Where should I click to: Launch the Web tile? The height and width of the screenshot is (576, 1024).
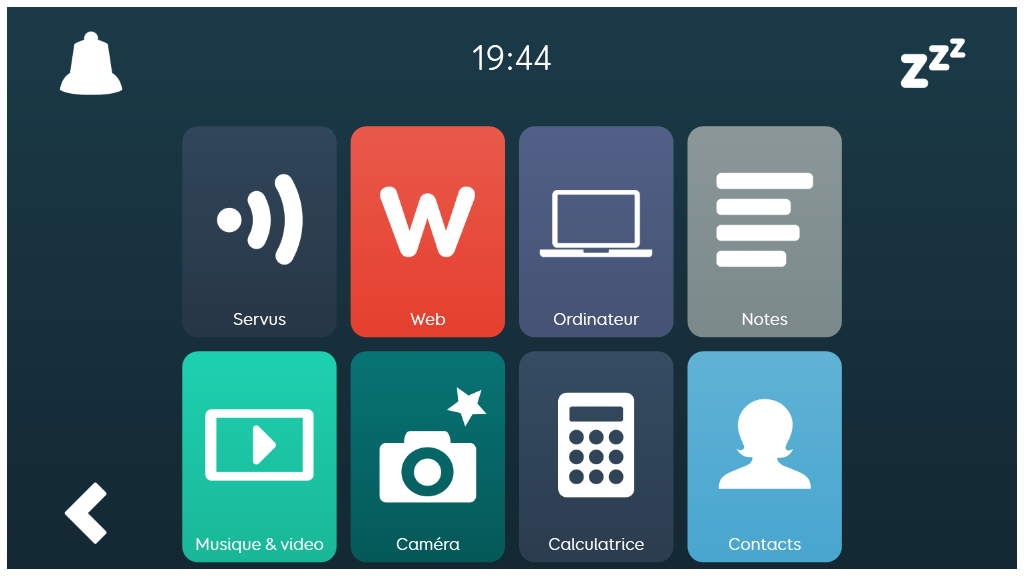tap(427, 231)
